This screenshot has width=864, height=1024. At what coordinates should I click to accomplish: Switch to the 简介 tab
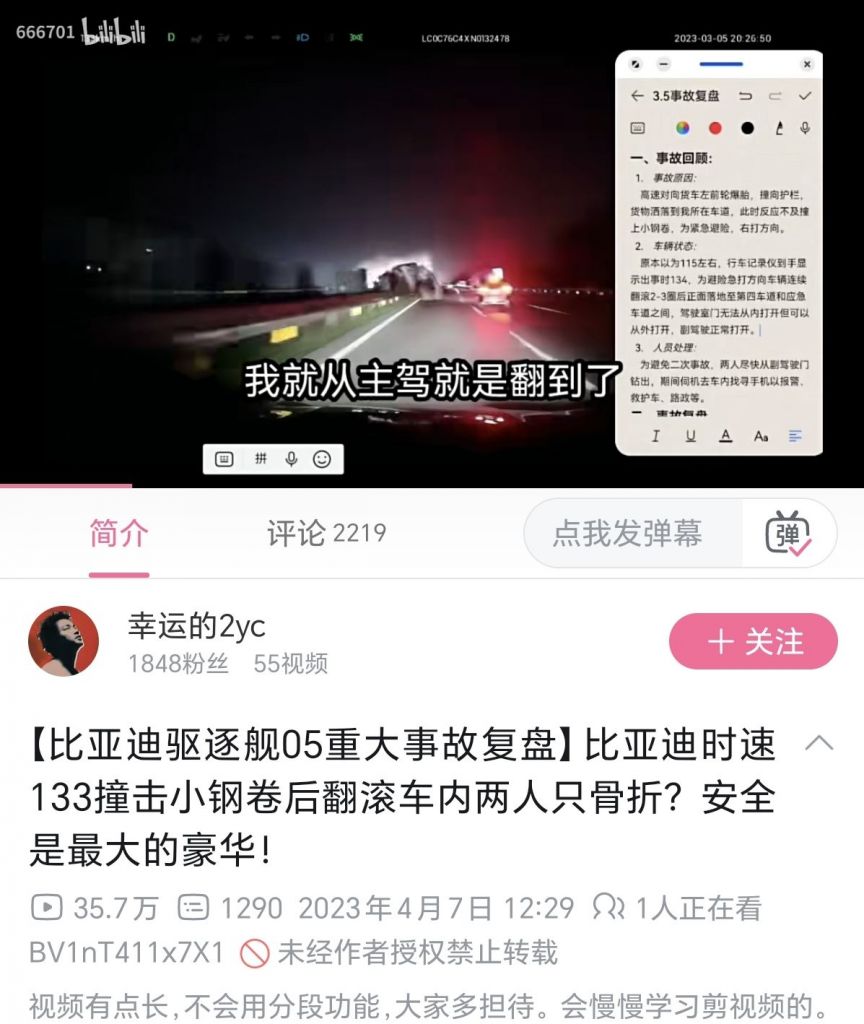pos(118,534)
